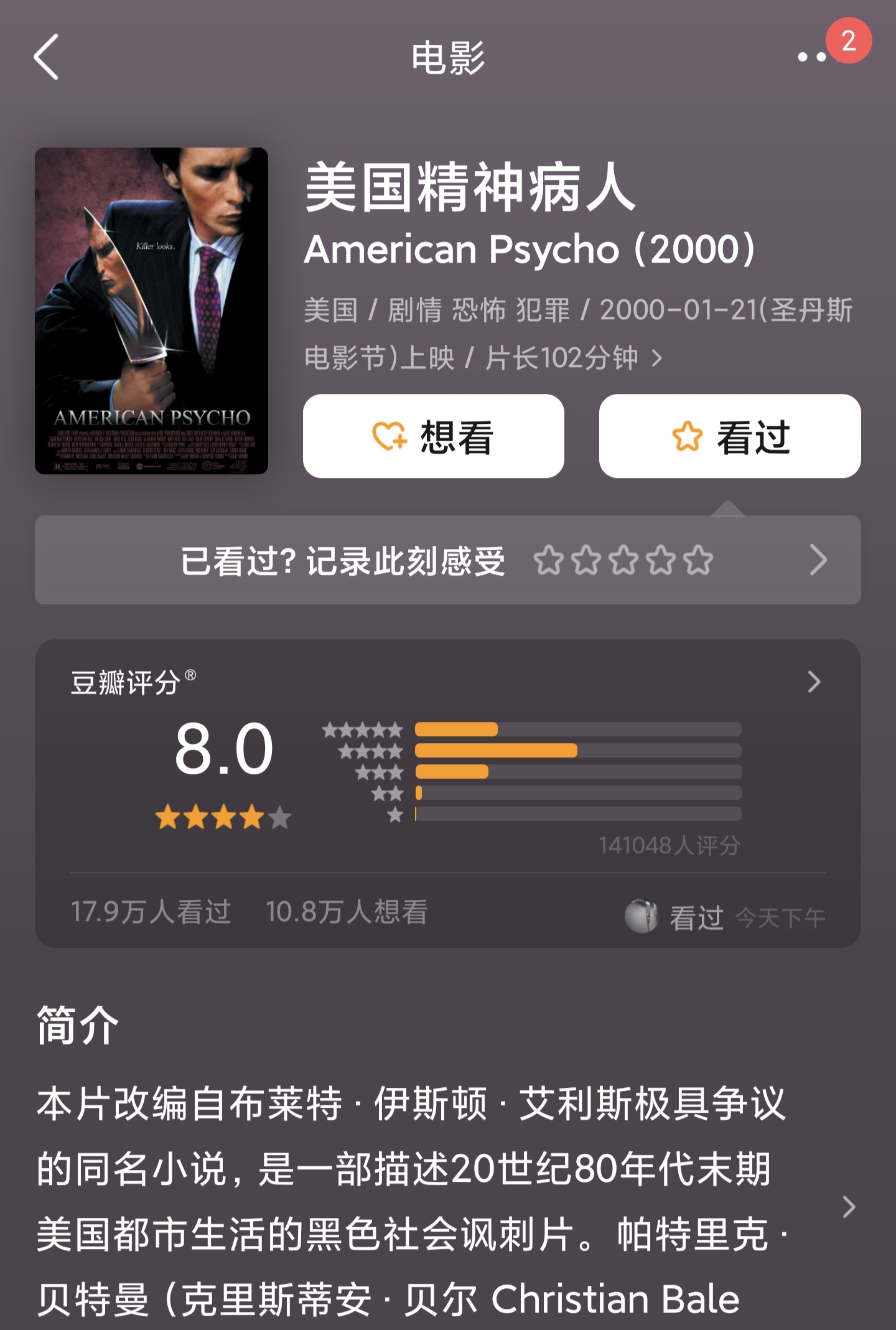Open the 已看过 记录此刻感受 banner
896x1330 pixels.
447,560
